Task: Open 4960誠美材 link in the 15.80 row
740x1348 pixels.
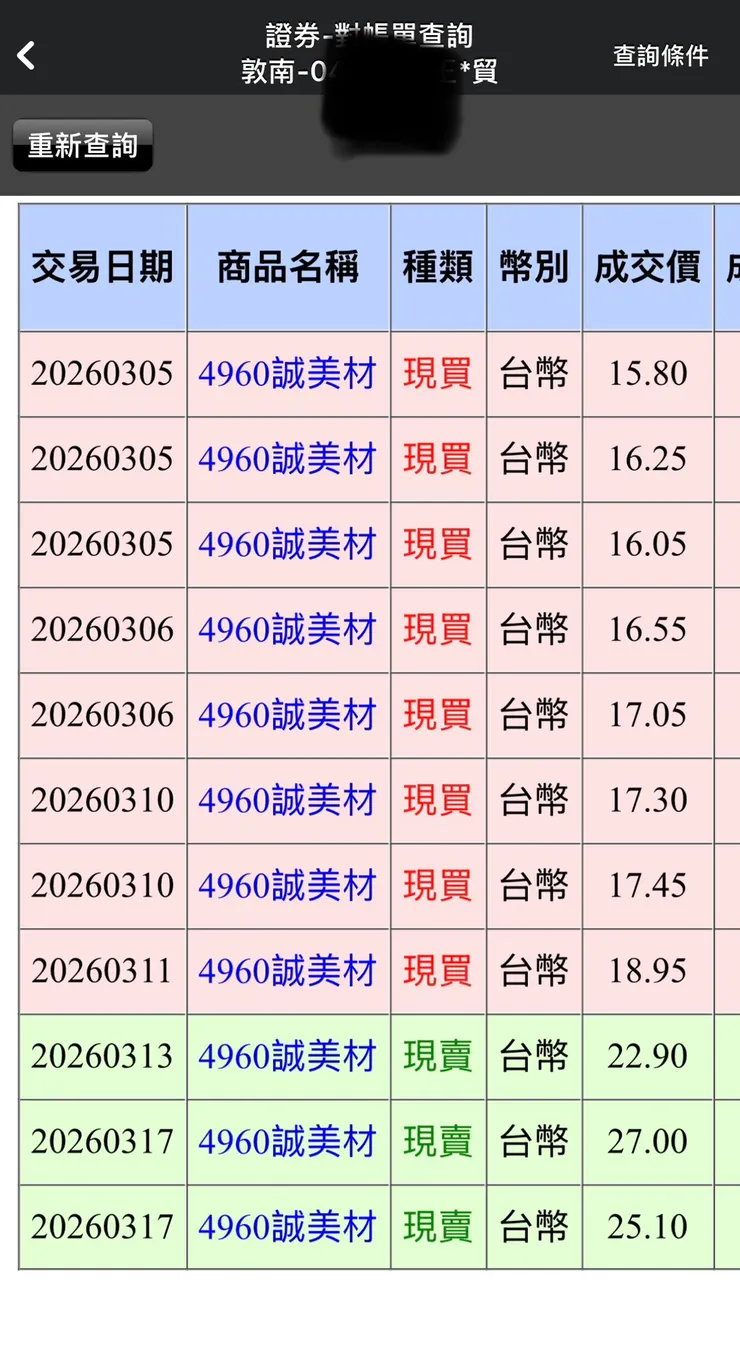Action: point(287,374)
